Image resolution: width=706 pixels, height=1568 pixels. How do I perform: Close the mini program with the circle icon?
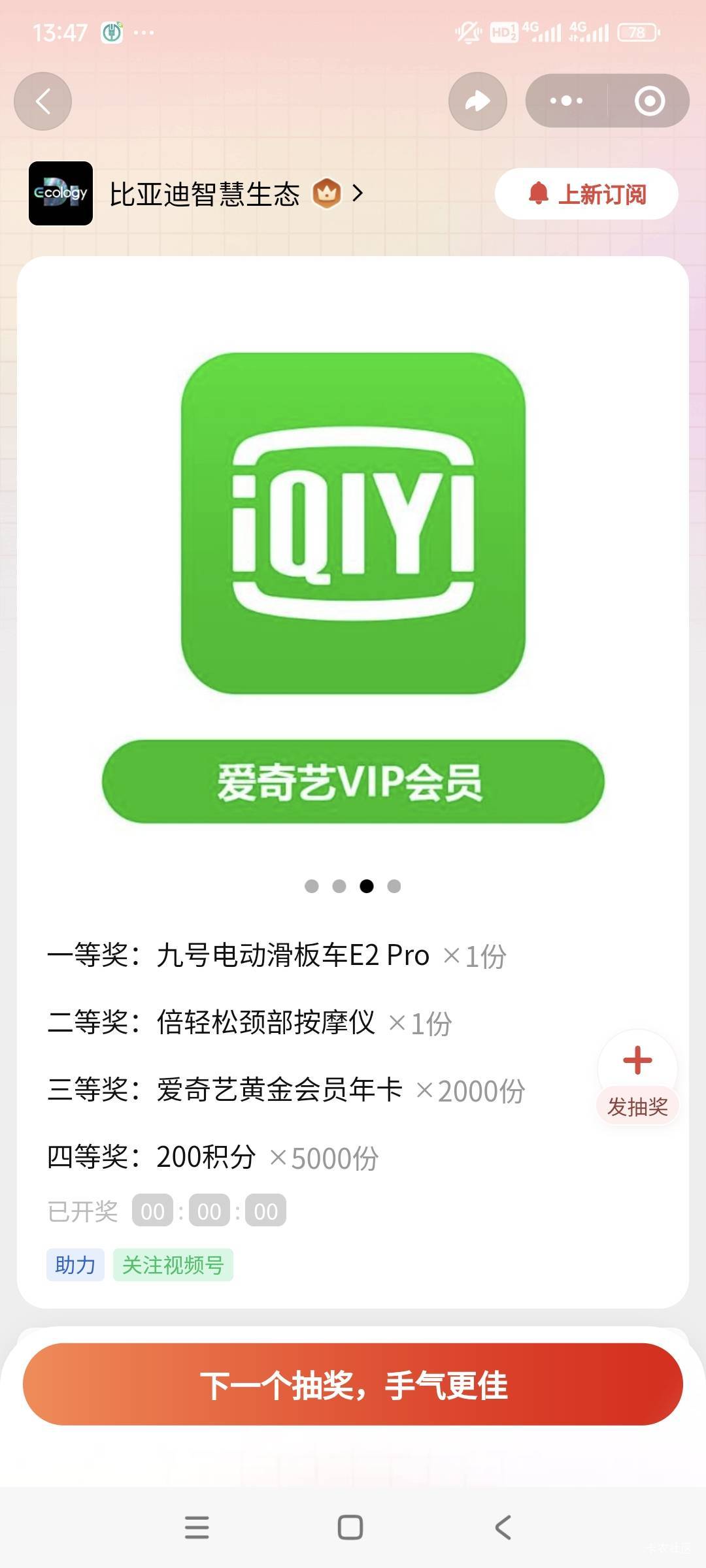tap(649, 101)
